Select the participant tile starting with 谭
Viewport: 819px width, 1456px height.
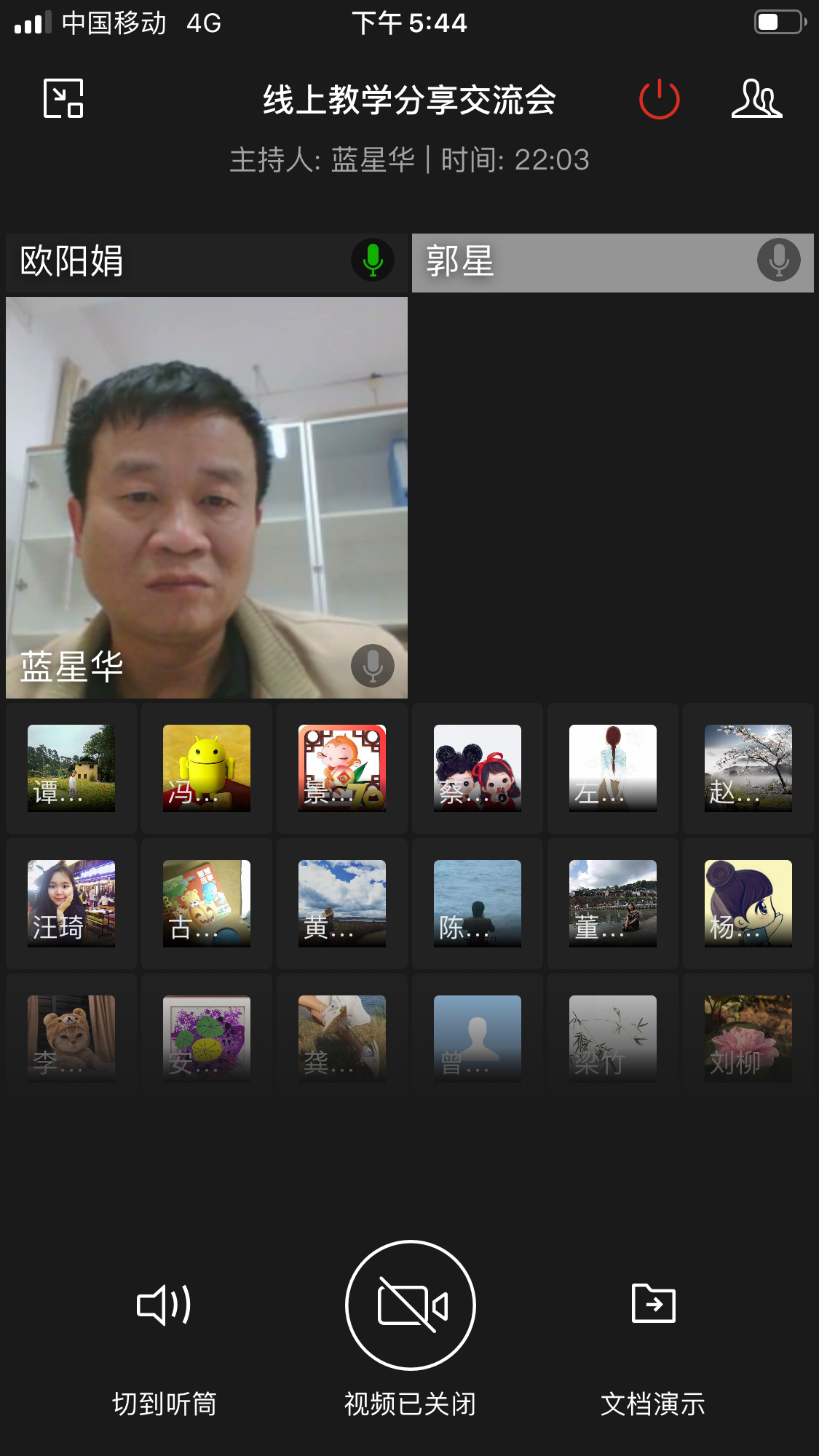(x=71, y=768)
